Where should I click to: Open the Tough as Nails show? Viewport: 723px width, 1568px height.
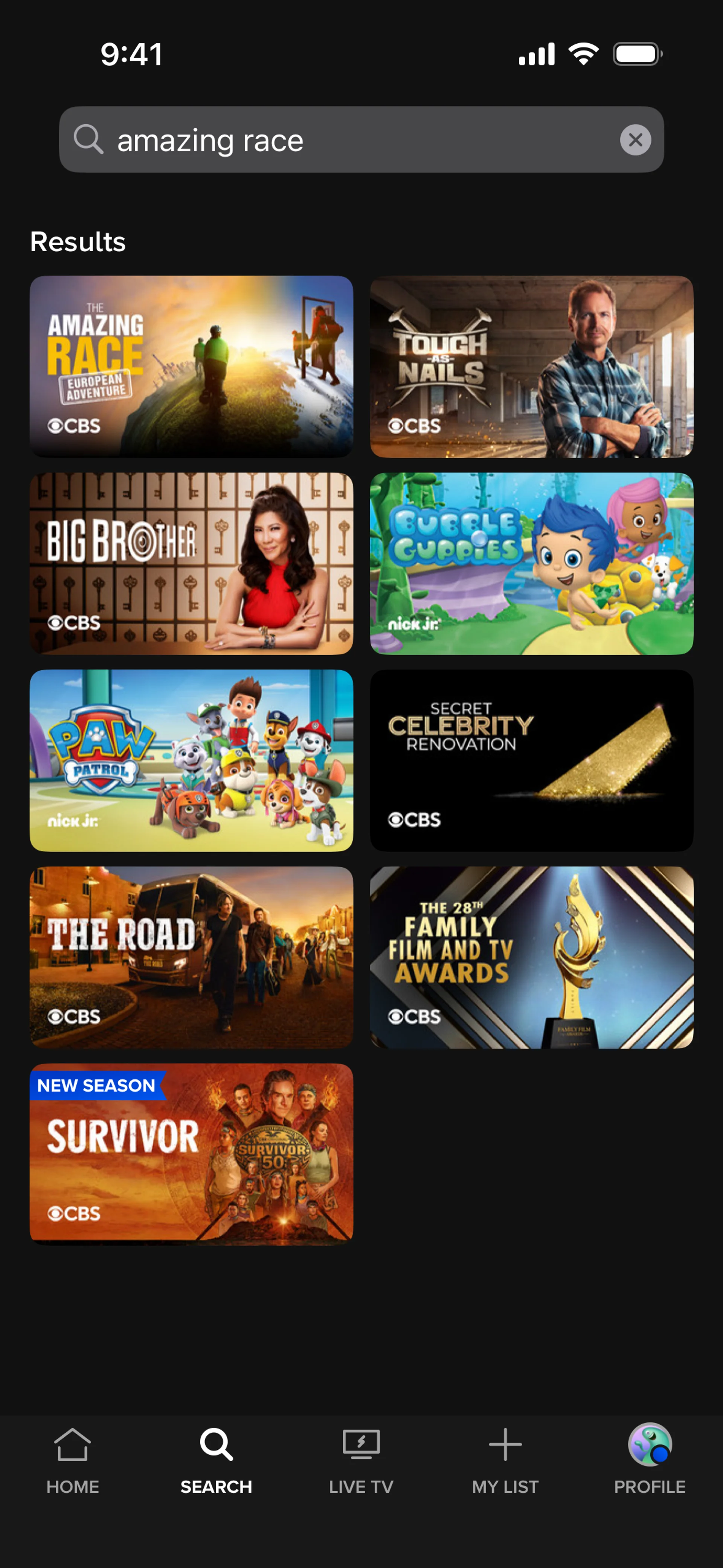point(531,367)
